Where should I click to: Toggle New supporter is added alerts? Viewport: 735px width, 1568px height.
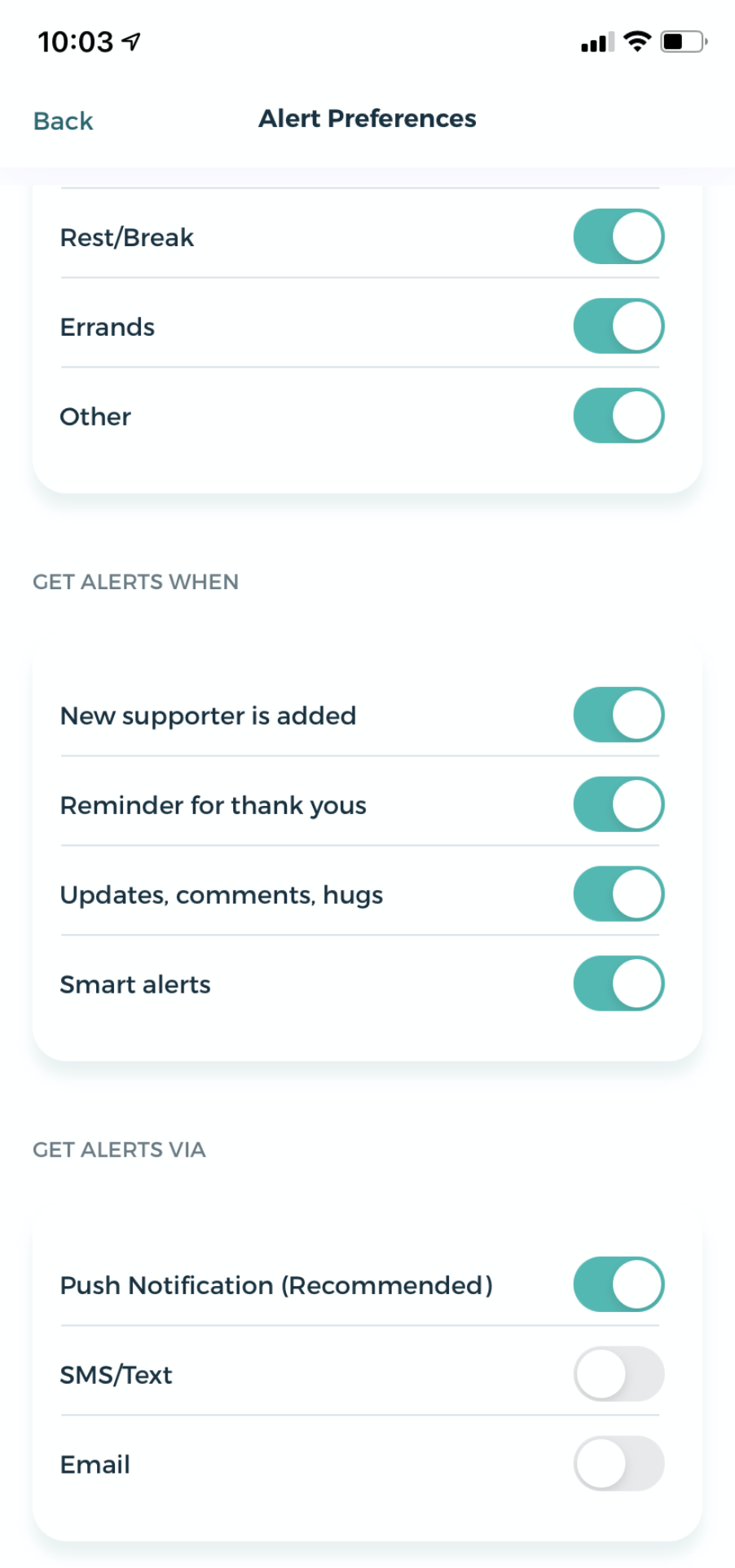pyautogui.click(x=618, y=716)
